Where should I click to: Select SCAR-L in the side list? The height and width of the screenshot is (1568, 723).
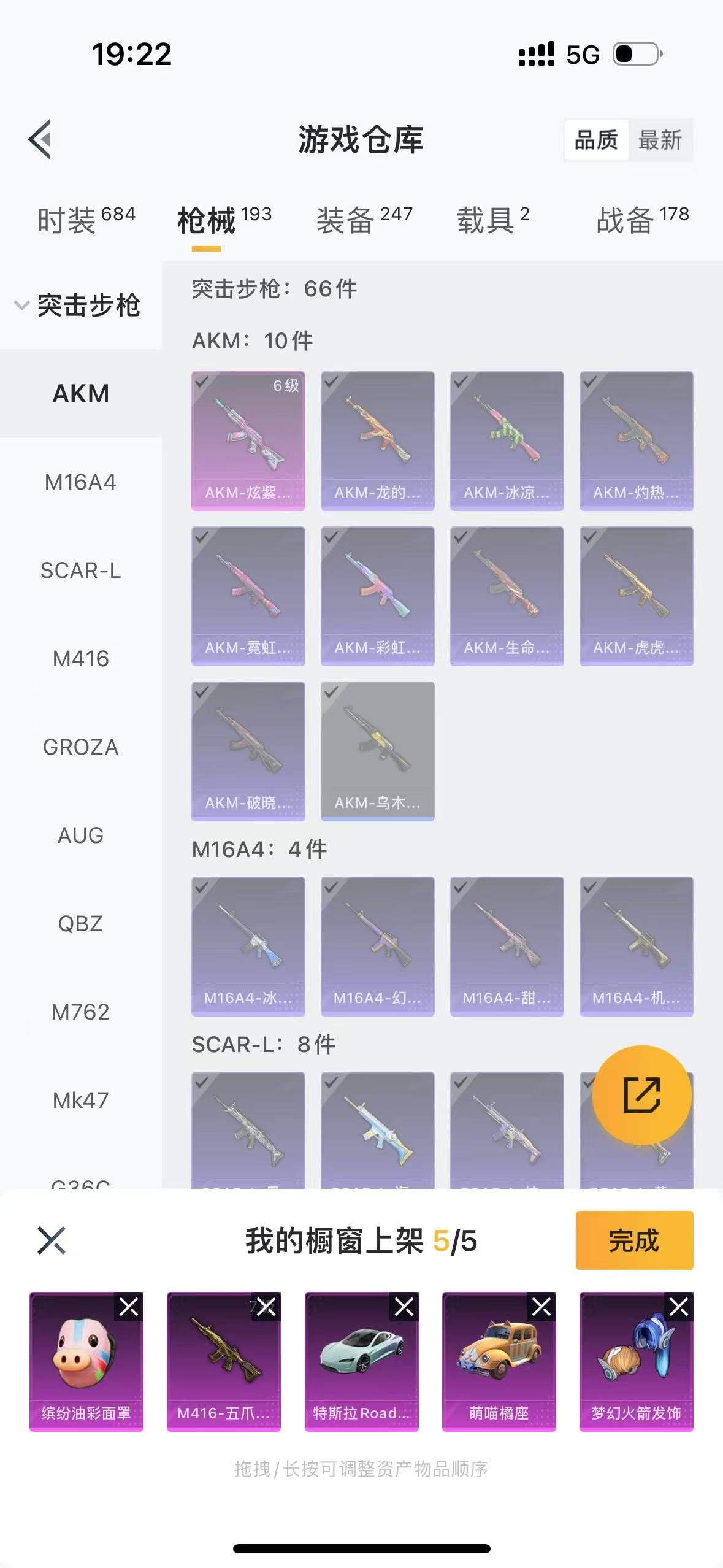80,571
